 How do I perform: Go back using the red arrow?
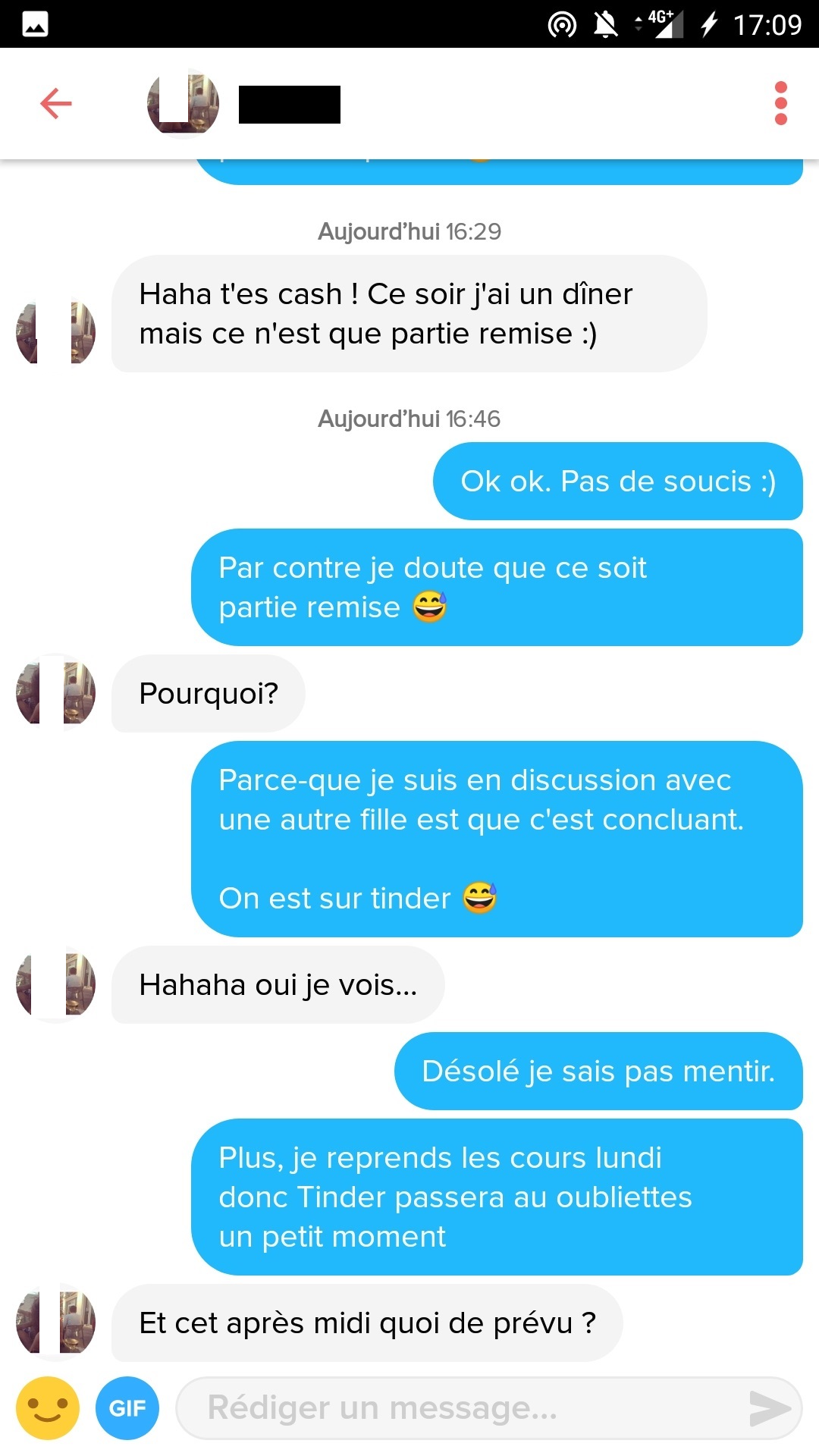[55, 103]
